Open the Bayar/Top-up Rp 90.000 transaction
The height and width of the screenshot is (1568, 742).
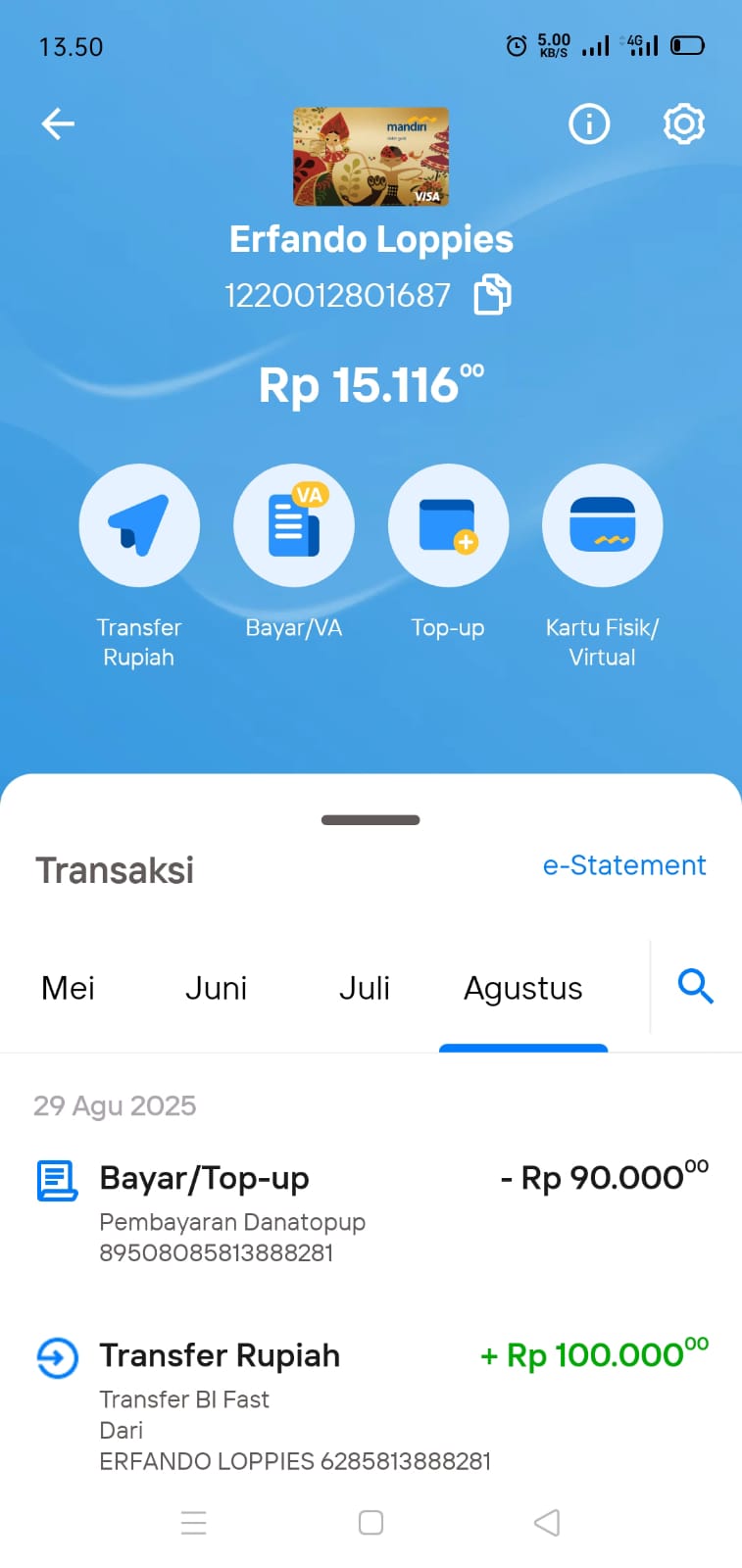(371, 1211)
